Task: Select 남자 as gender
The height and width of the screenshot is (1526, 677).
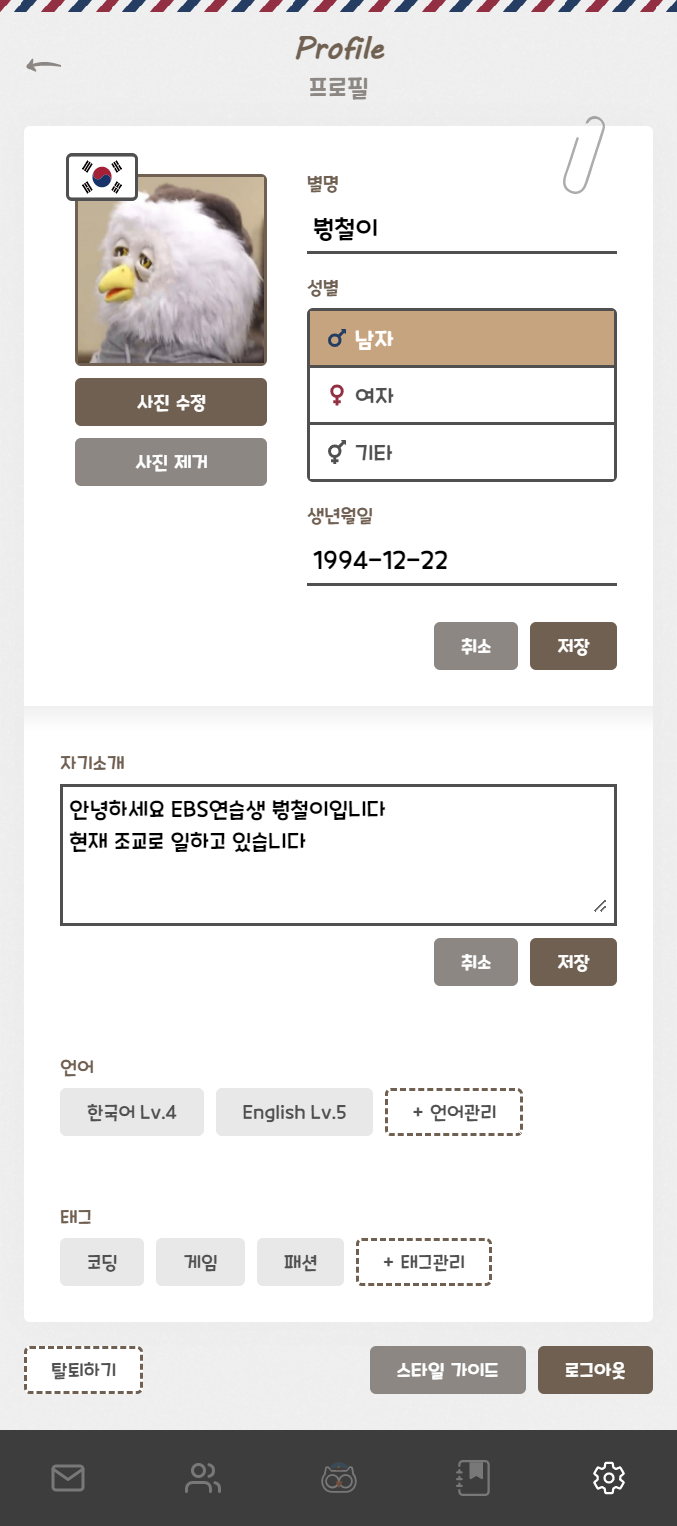Action: point(461,339)
